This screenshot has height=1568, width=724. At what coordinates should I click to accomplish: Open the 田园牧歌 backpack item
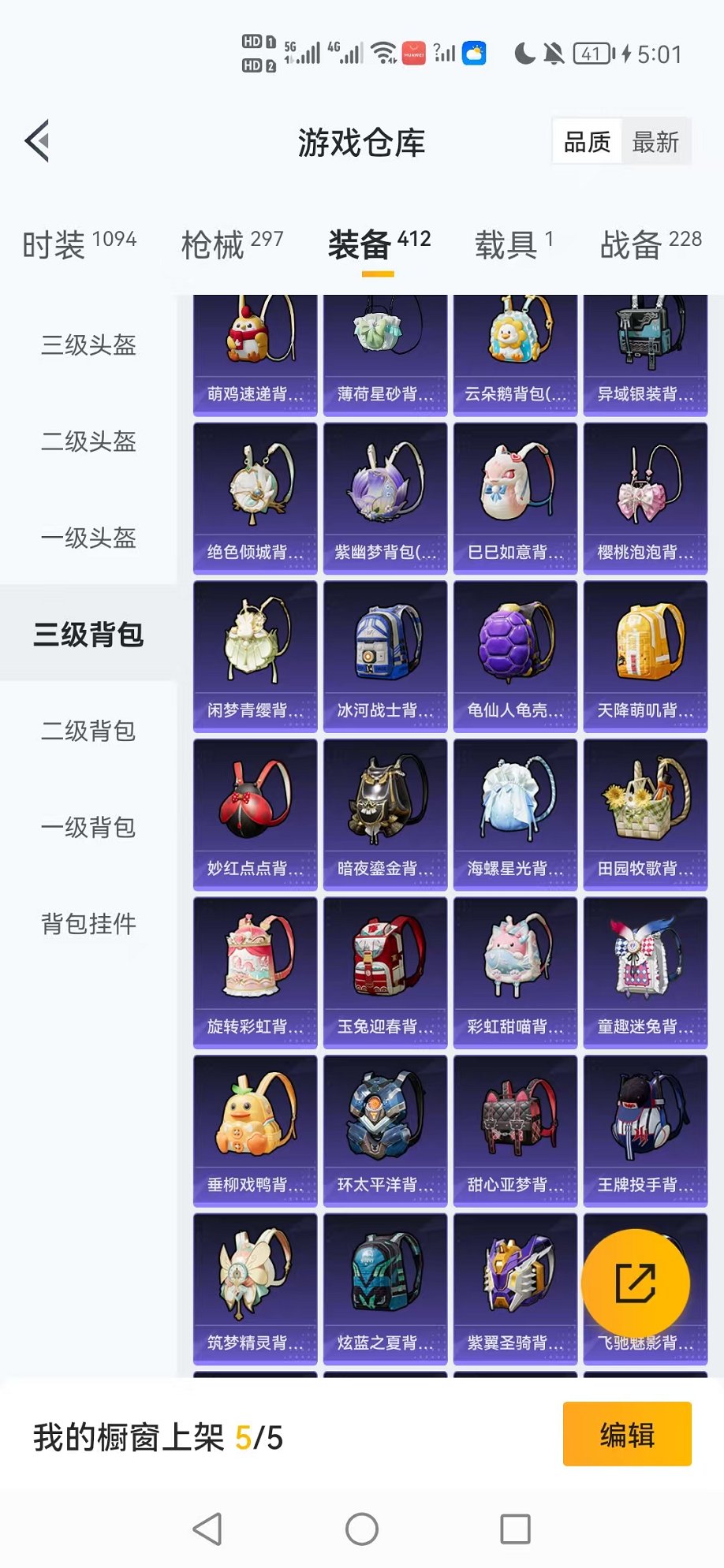pyautogui.click(x=645, y=814)
